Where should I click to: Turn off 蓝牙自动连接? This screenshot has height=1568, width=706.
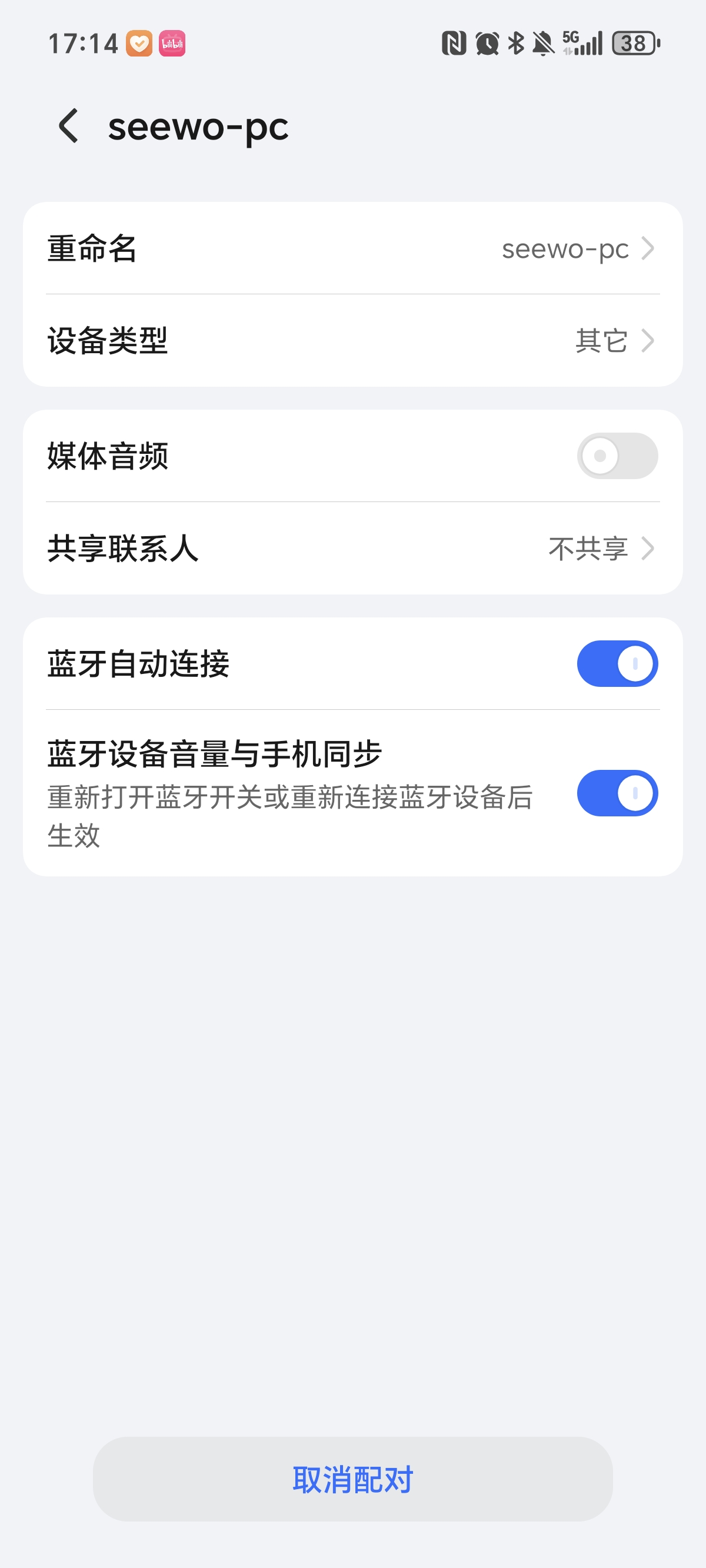pyautogui.click(x=617, y=663)
